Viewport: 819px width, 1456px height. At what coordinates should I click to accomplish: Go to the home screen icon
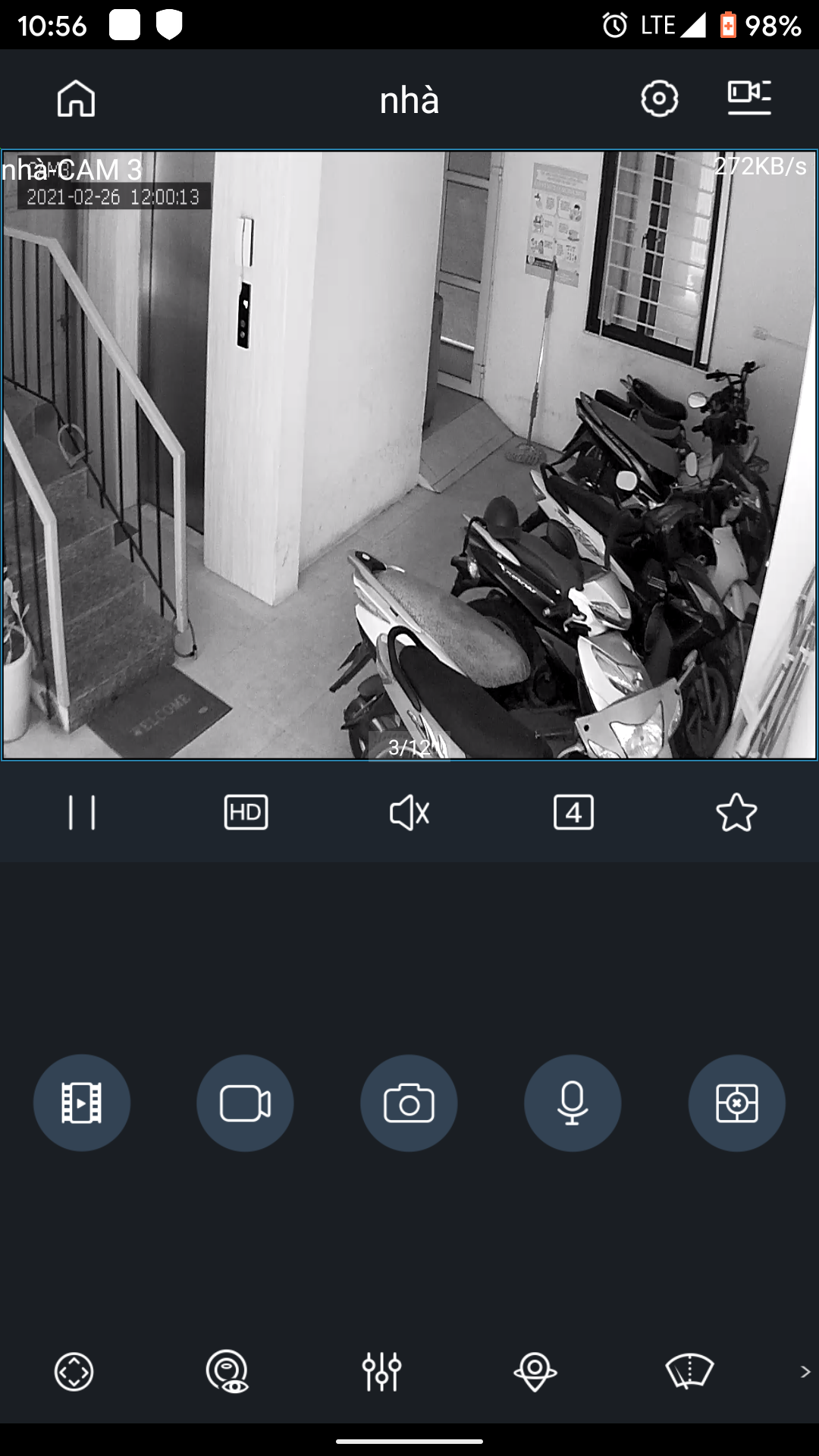pos(76,99)
